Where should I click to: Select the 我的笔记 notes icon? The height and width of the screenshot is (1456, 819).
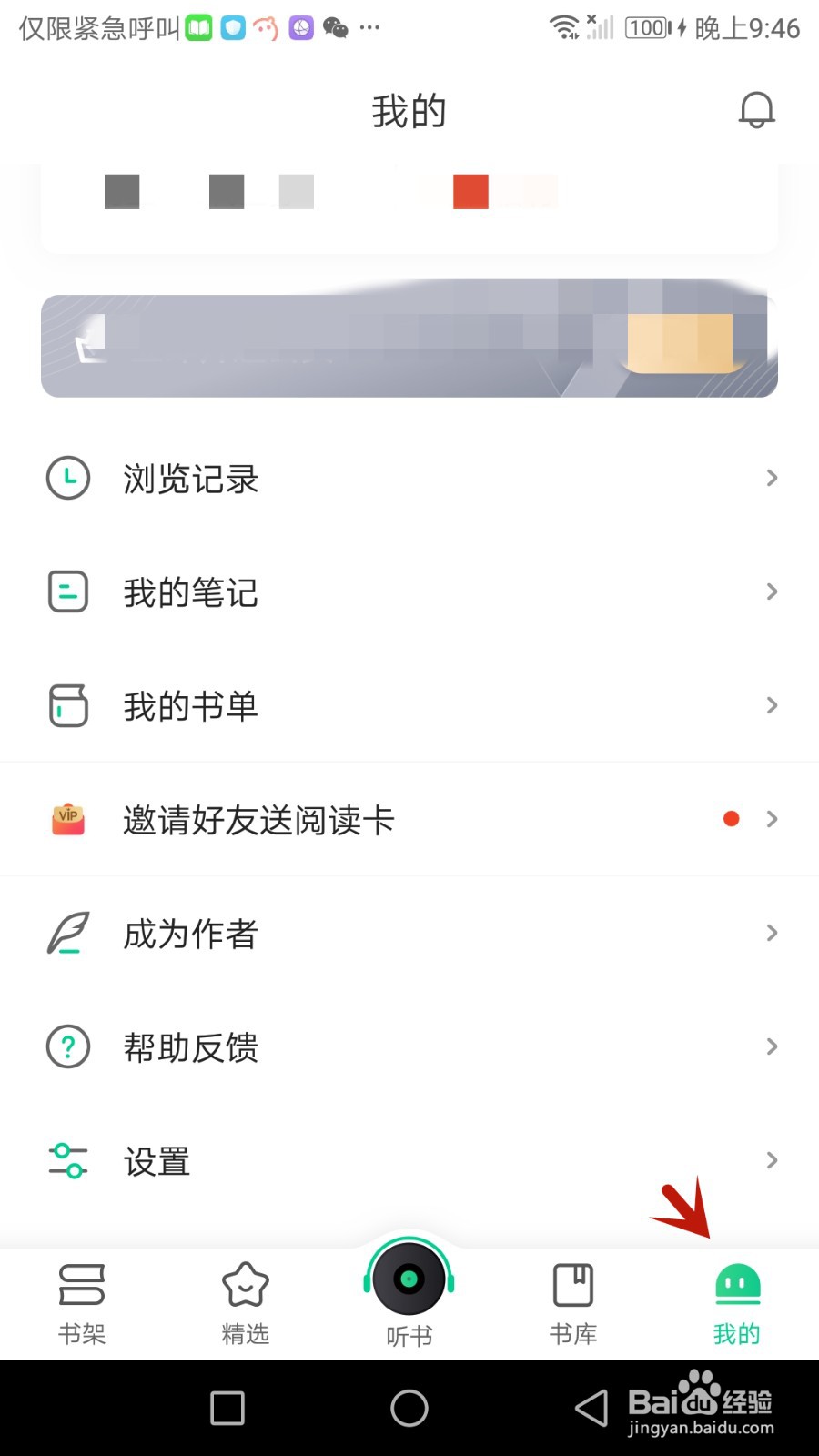(x=67, y=591)
